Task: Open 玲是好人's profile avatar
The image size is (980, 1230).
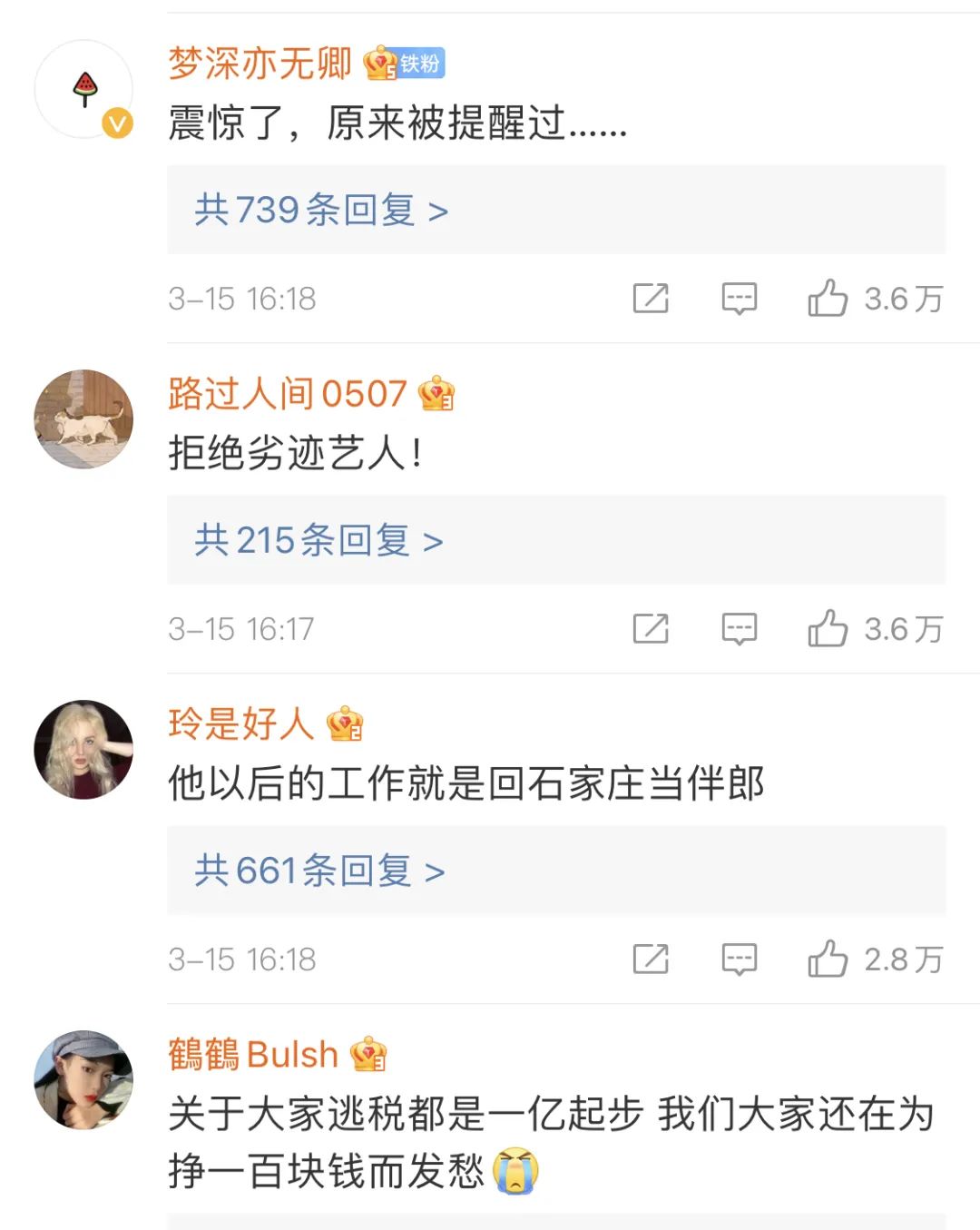Action: [83, 750]
